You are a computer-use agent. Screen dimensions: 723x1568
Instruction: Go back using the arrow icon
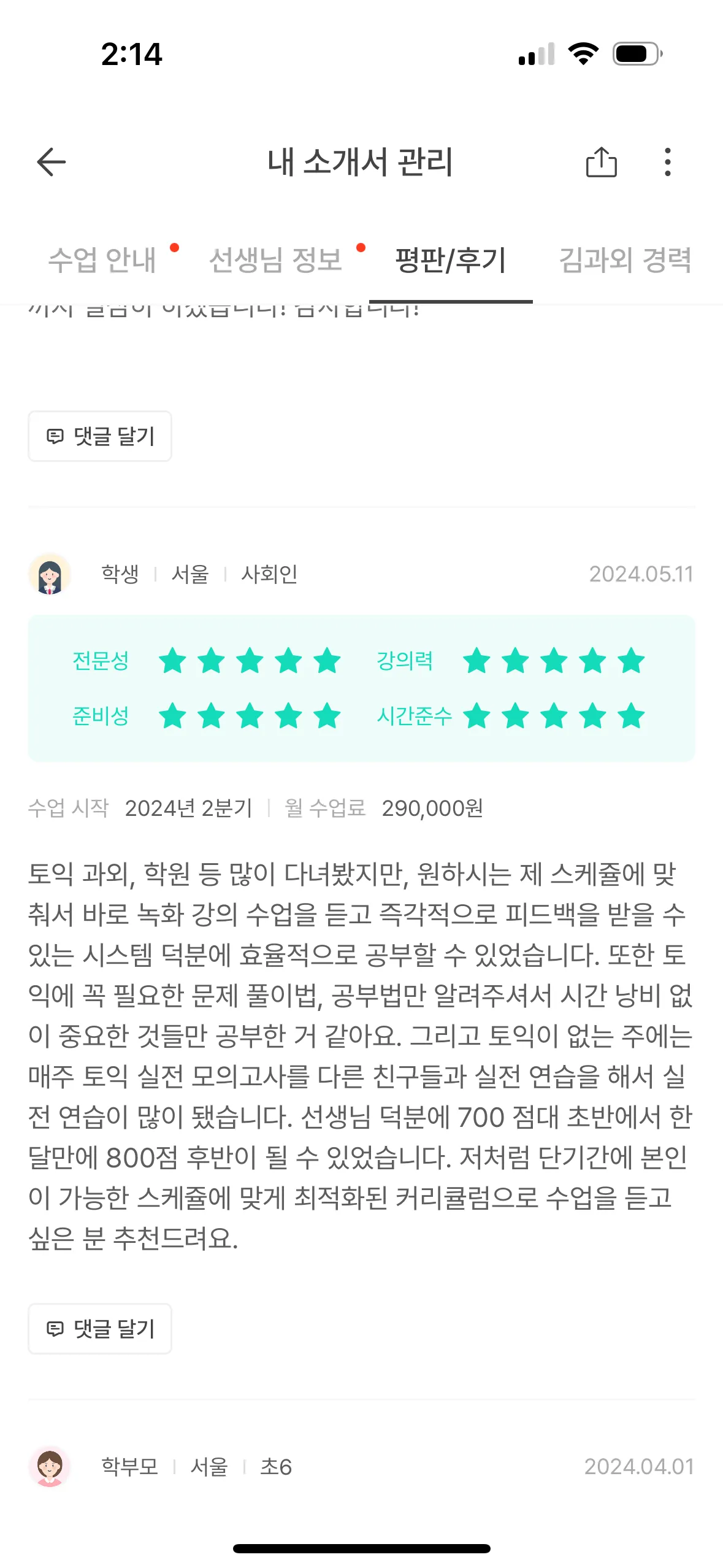(52, 162)
